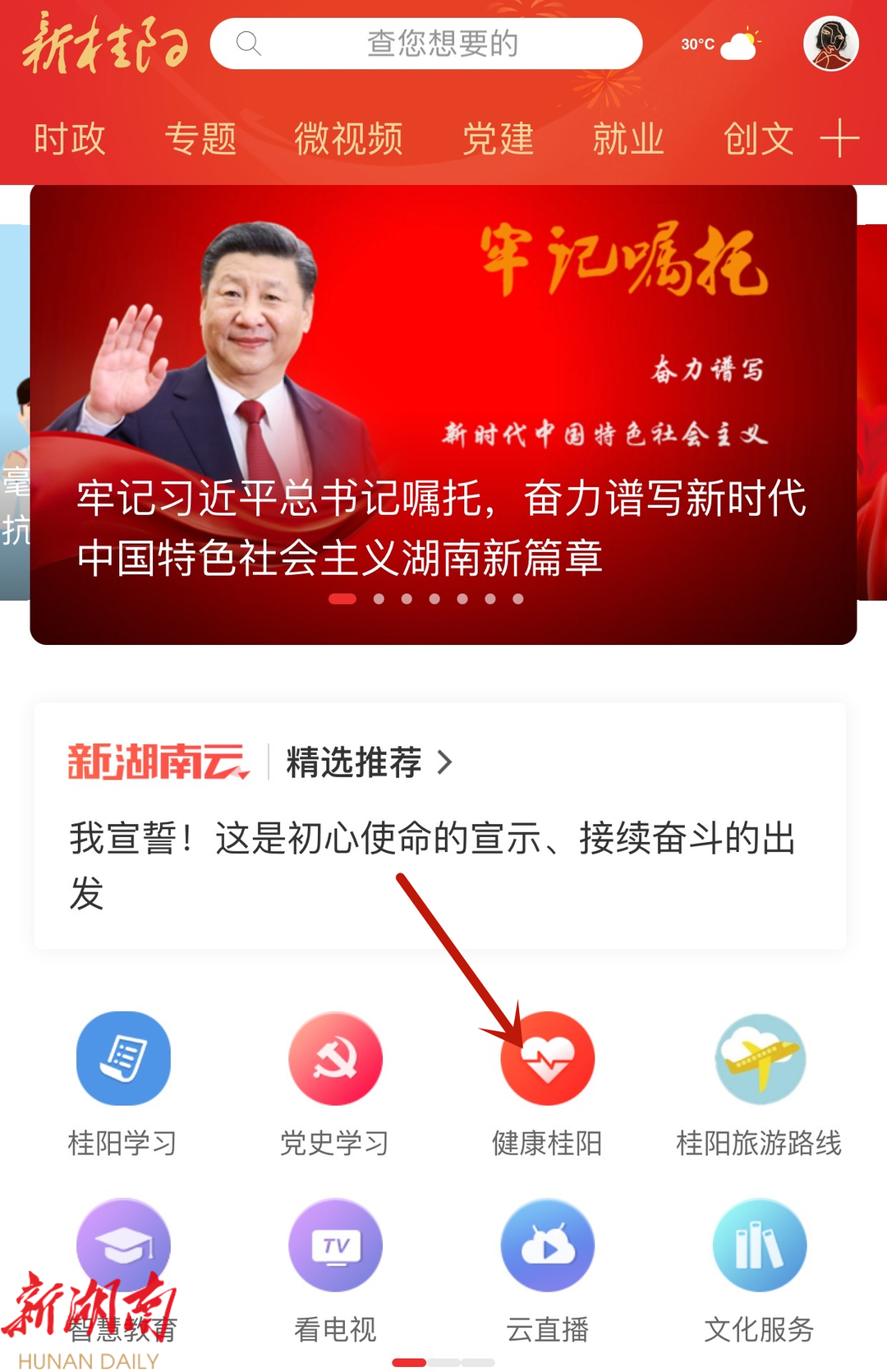
Task: Switch to the 创文 tab
Action: point(758,138)
